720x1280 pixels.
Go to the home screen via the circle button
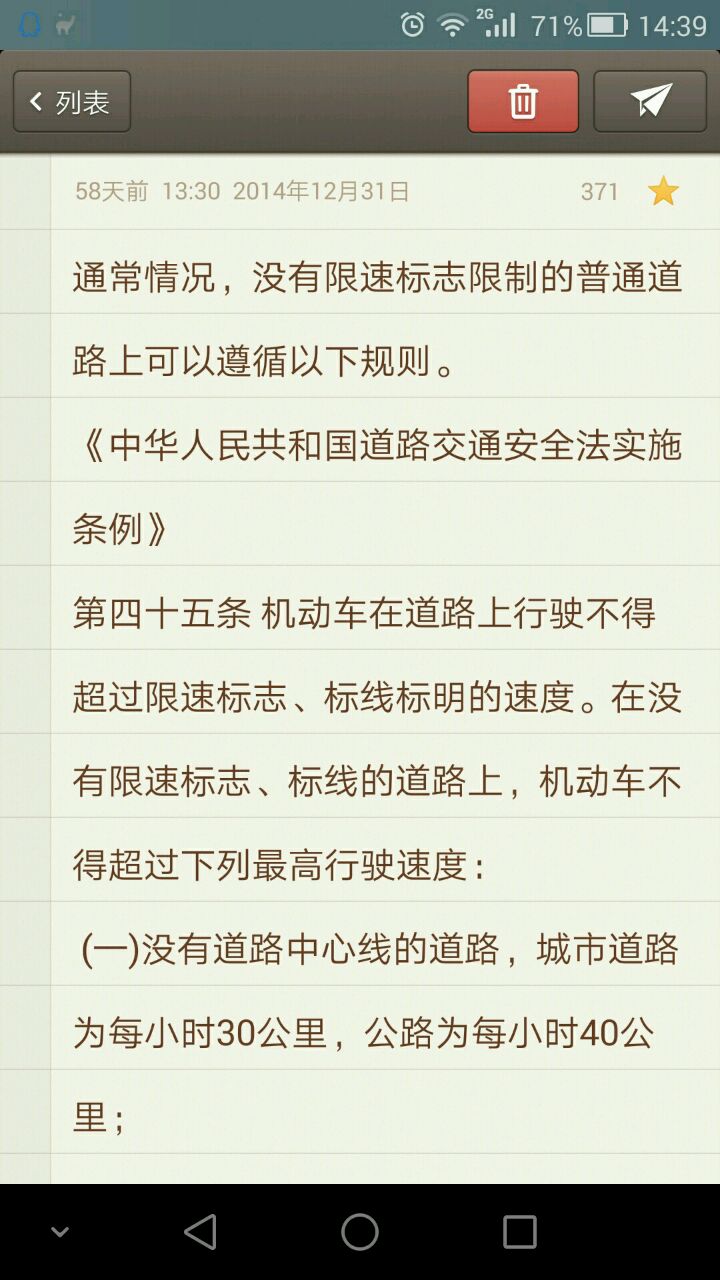click(x=360, y=1232)
